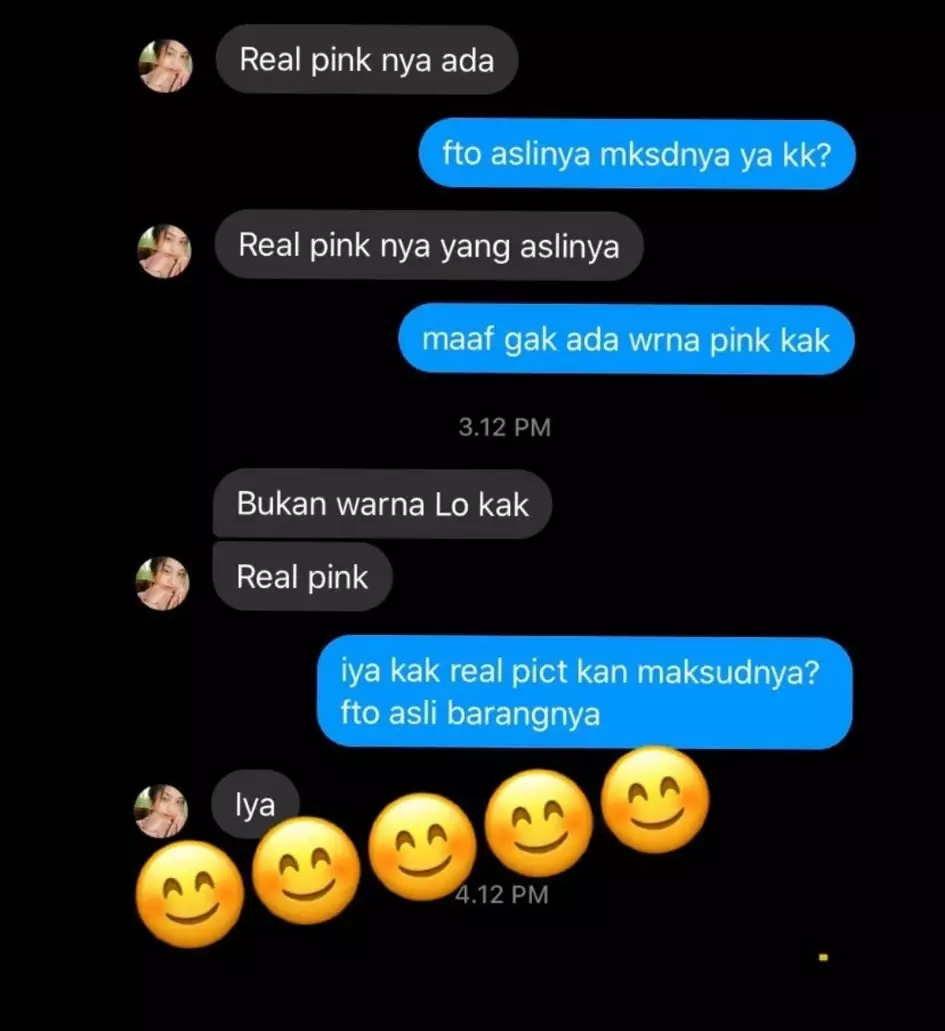The image size is (945, 1031).
Task: Click the gray bubble 'Bukan warna Lo kak'
Action: click(381, 504)
